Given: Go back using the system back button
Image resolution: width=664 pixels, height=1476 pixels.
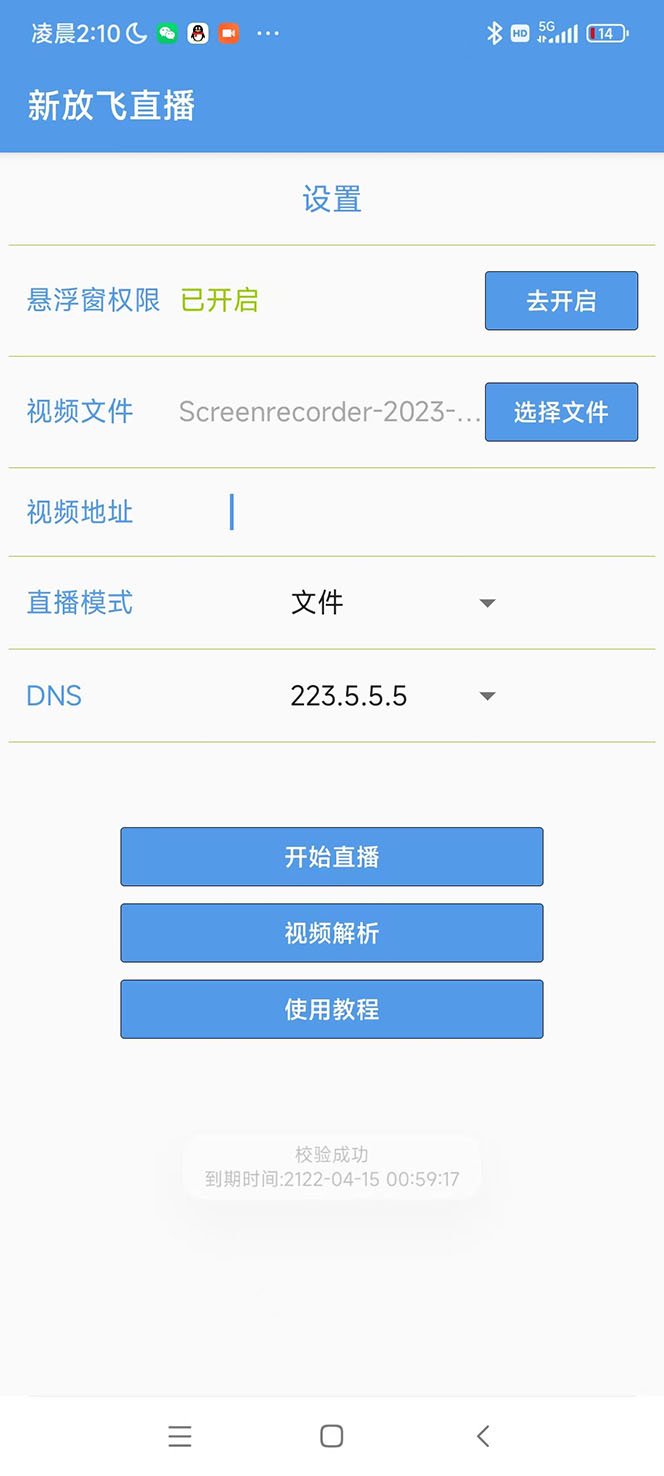Looking at the screenshot, I should click(x=483, y=1436).
